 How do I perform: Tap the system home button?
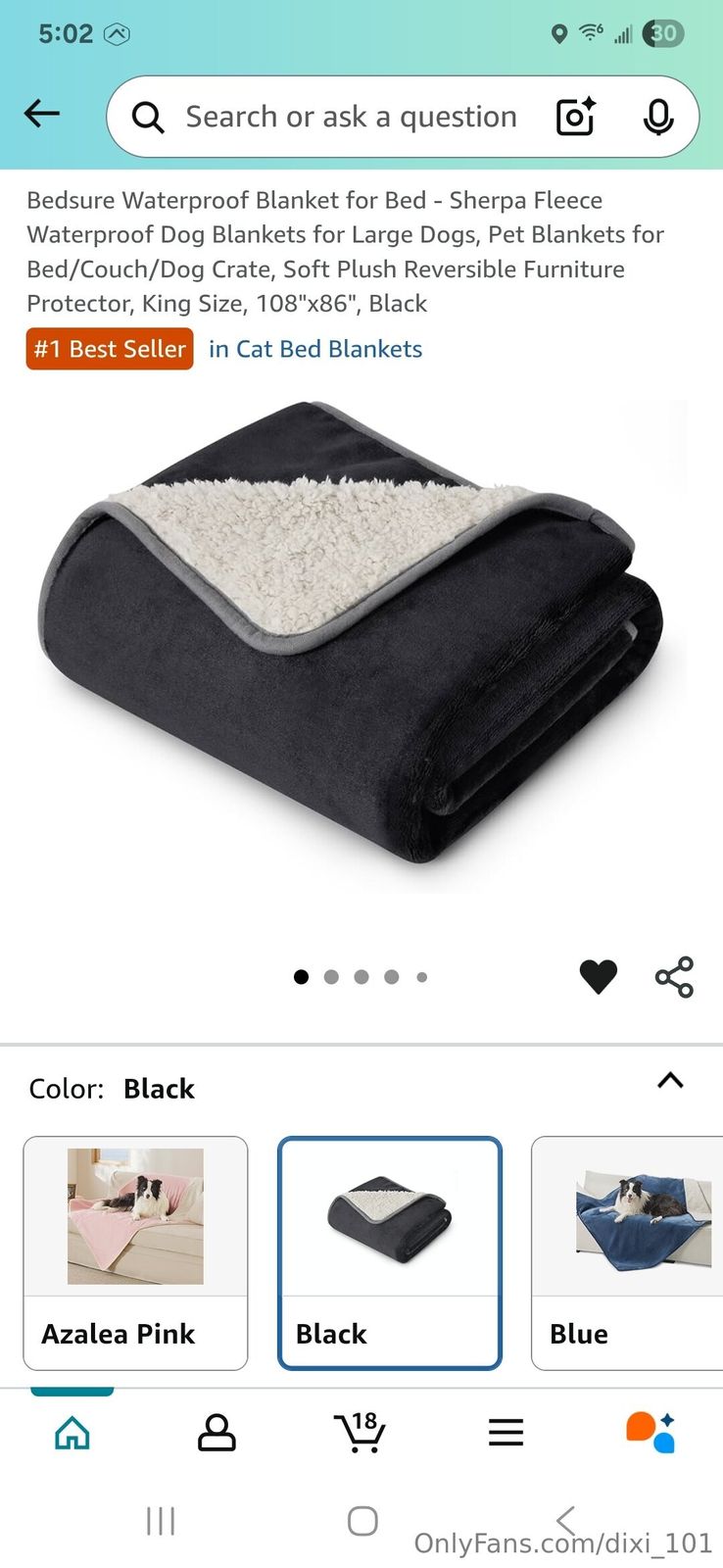362,1521
